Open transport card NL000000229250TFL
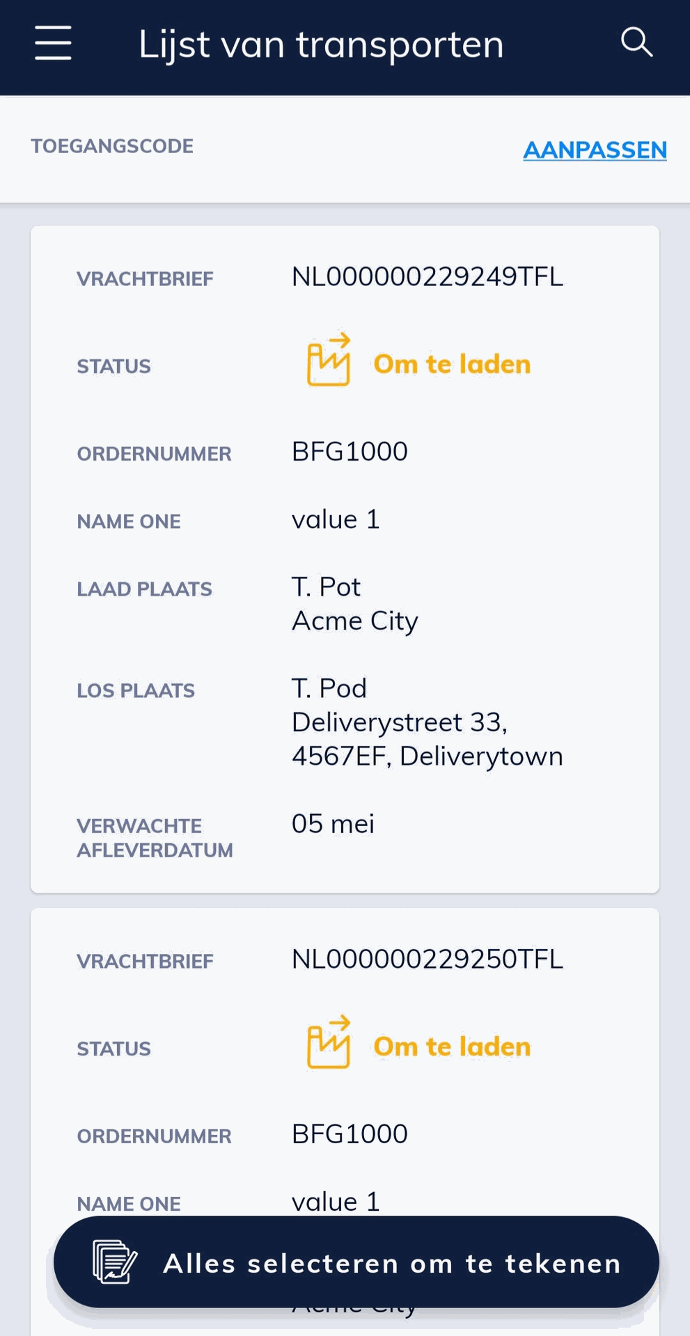The width and height of the screenshot is (690, 1336). pyautogui.click(x=345, y=1122)
